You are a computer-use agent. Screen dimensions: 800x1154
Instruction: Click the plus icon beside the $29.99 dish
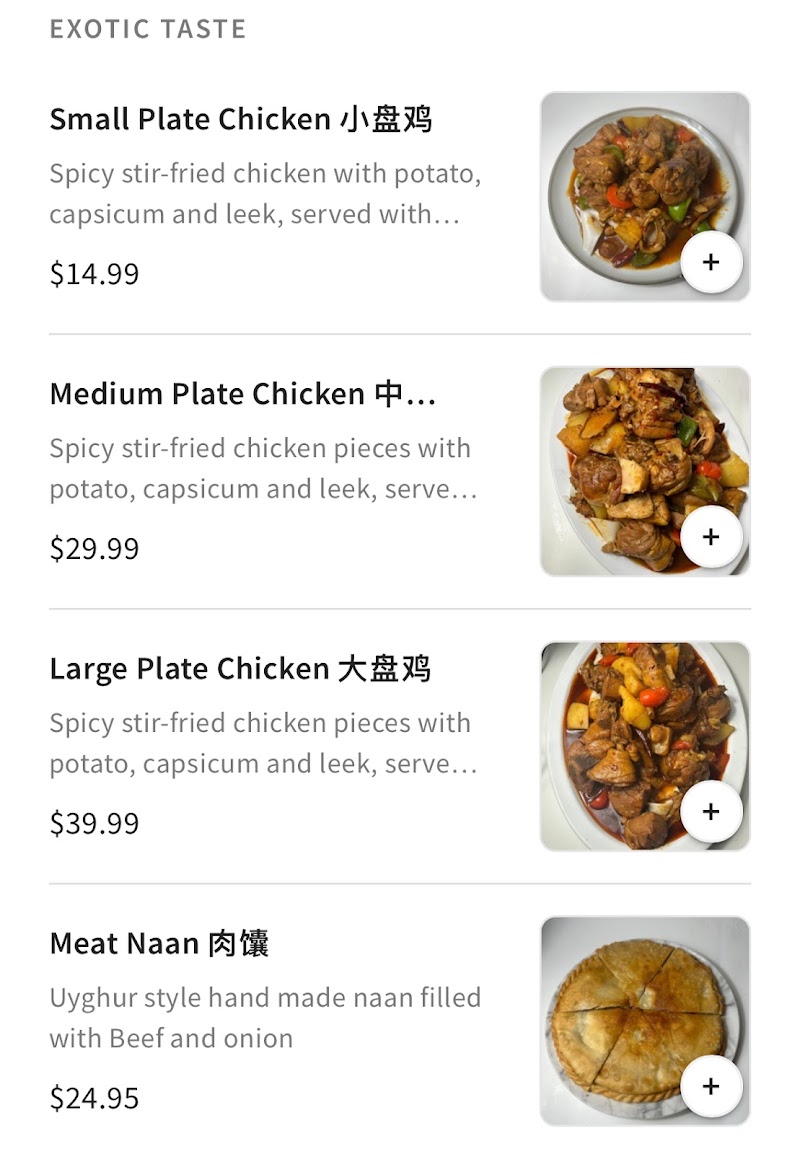coord(711,536)
